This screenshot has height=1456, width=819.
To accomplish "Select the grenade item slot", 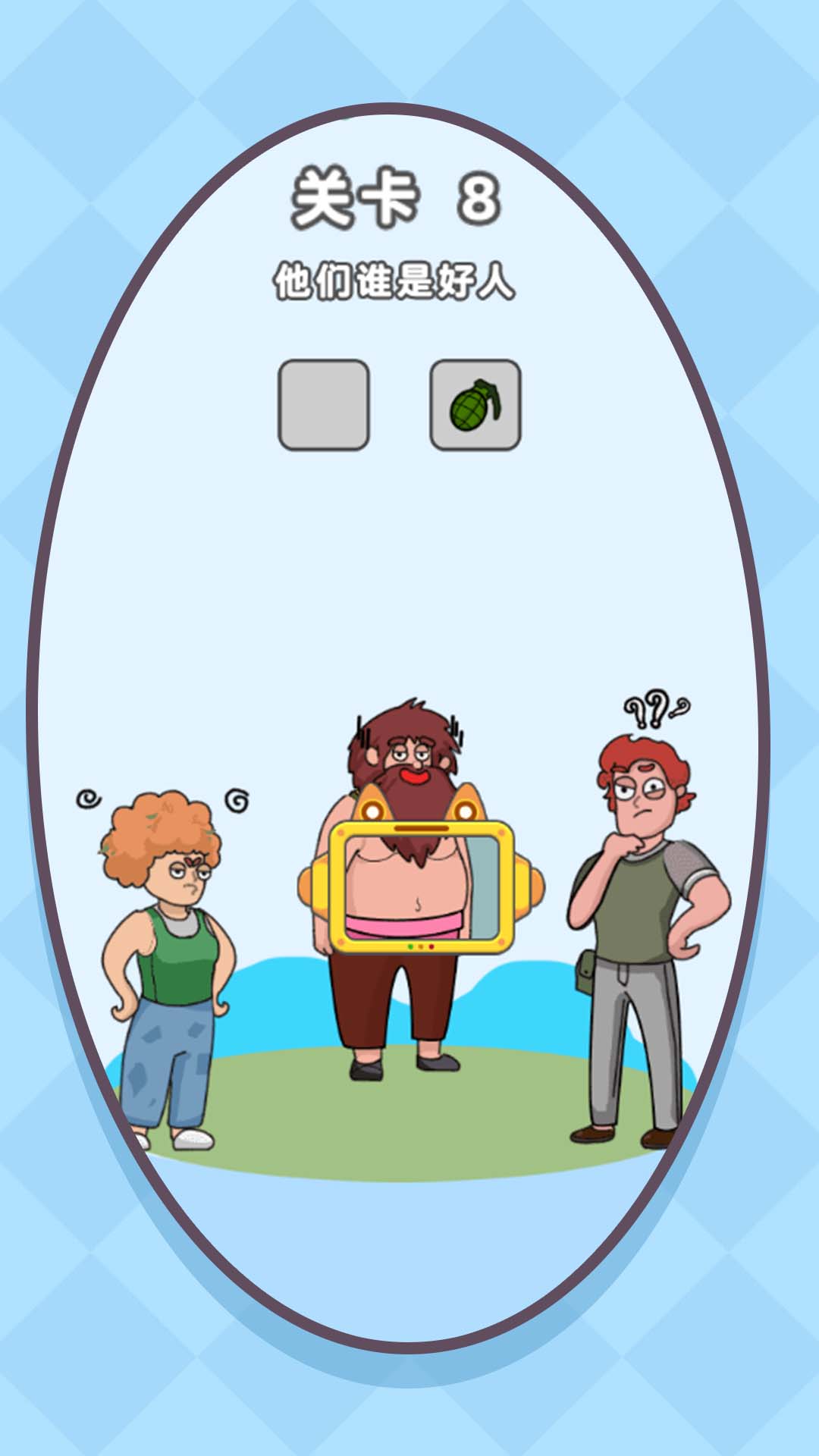I will coord(475,405).
